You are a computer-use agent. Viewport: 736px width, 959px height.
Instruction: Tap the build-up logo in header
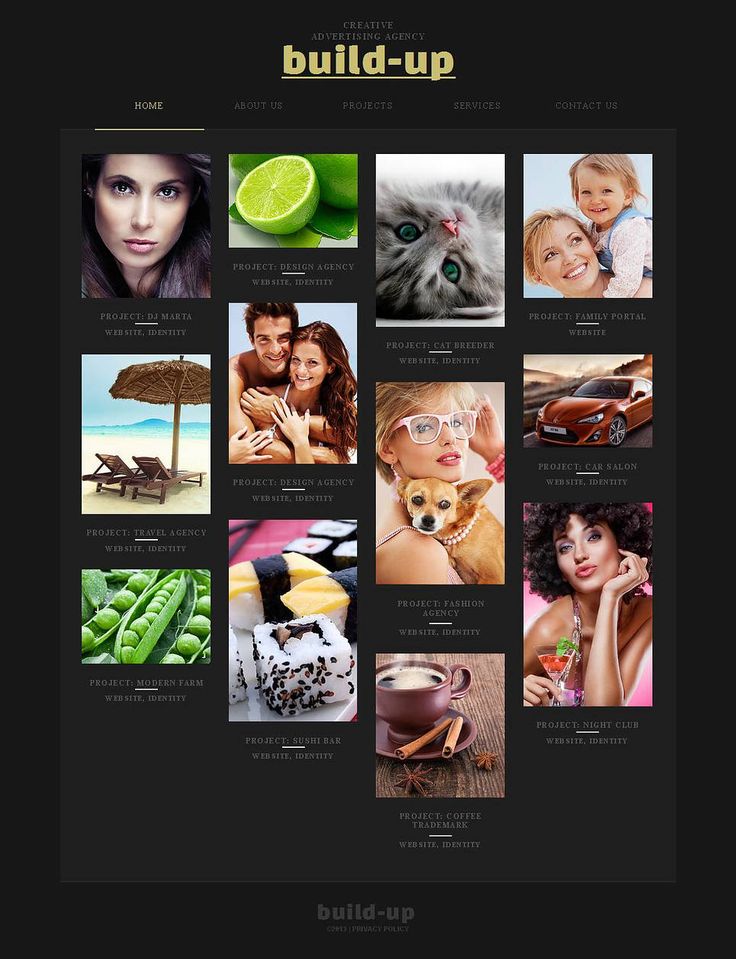pyautogui.click(x=368, y=62)
